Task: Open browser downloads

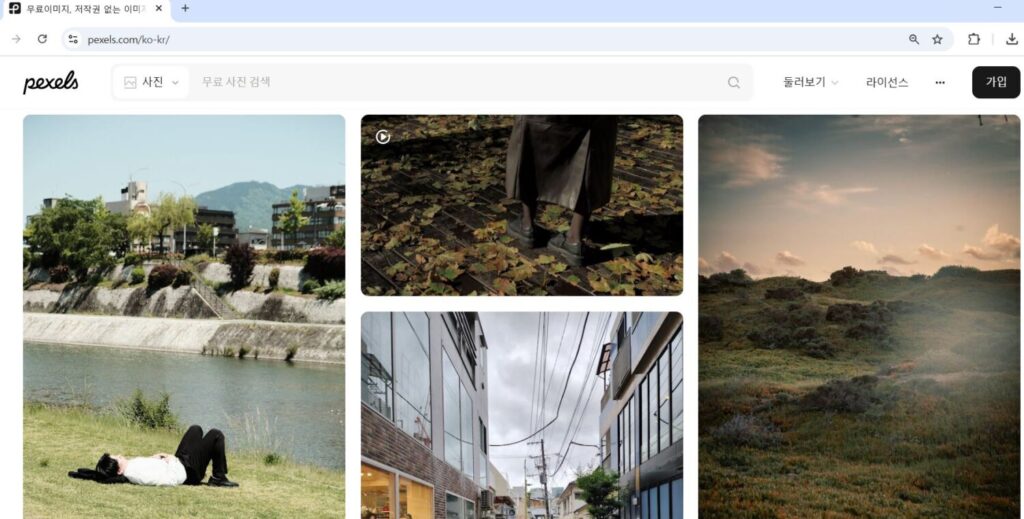Action: point(1011,39)
